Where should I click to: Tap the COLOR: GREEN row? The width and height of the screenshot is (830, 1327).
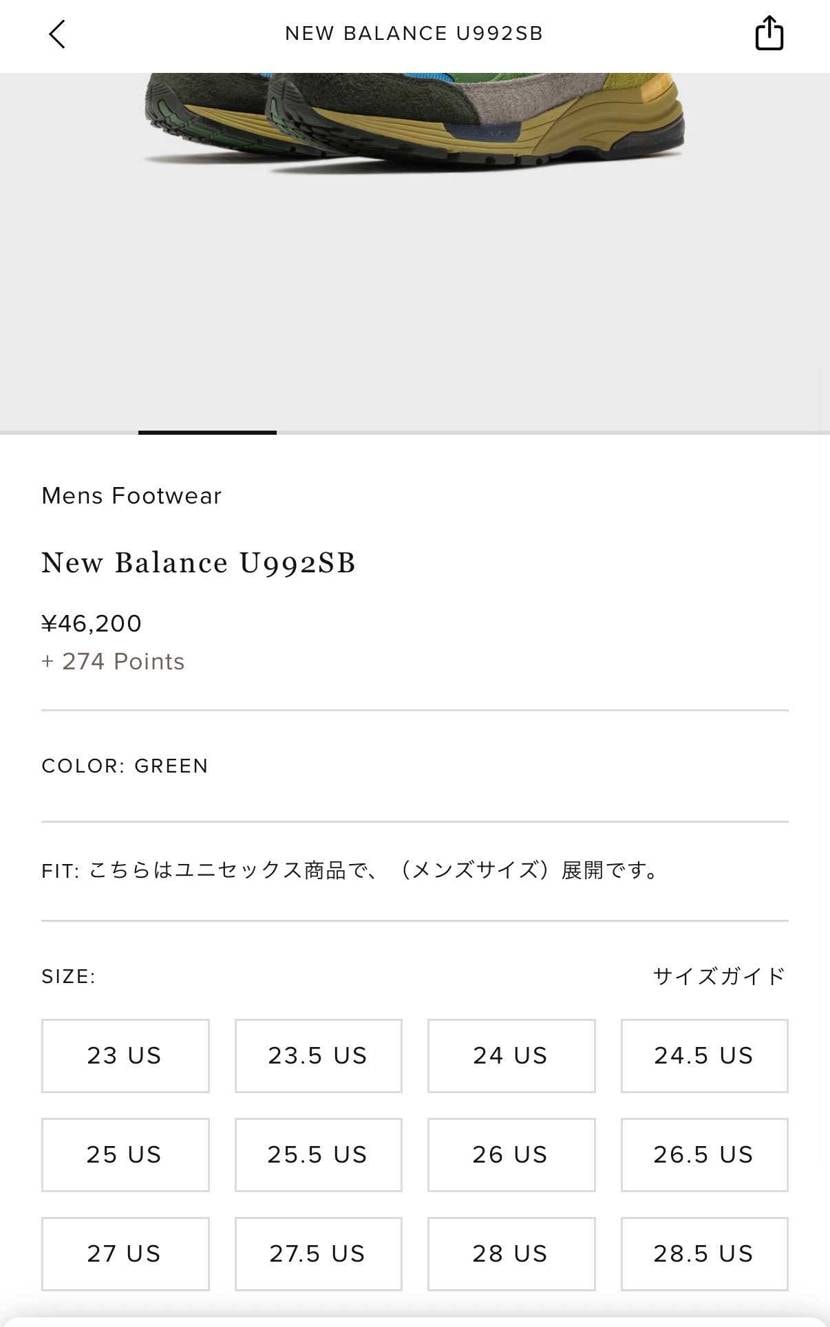coord(124,766)
